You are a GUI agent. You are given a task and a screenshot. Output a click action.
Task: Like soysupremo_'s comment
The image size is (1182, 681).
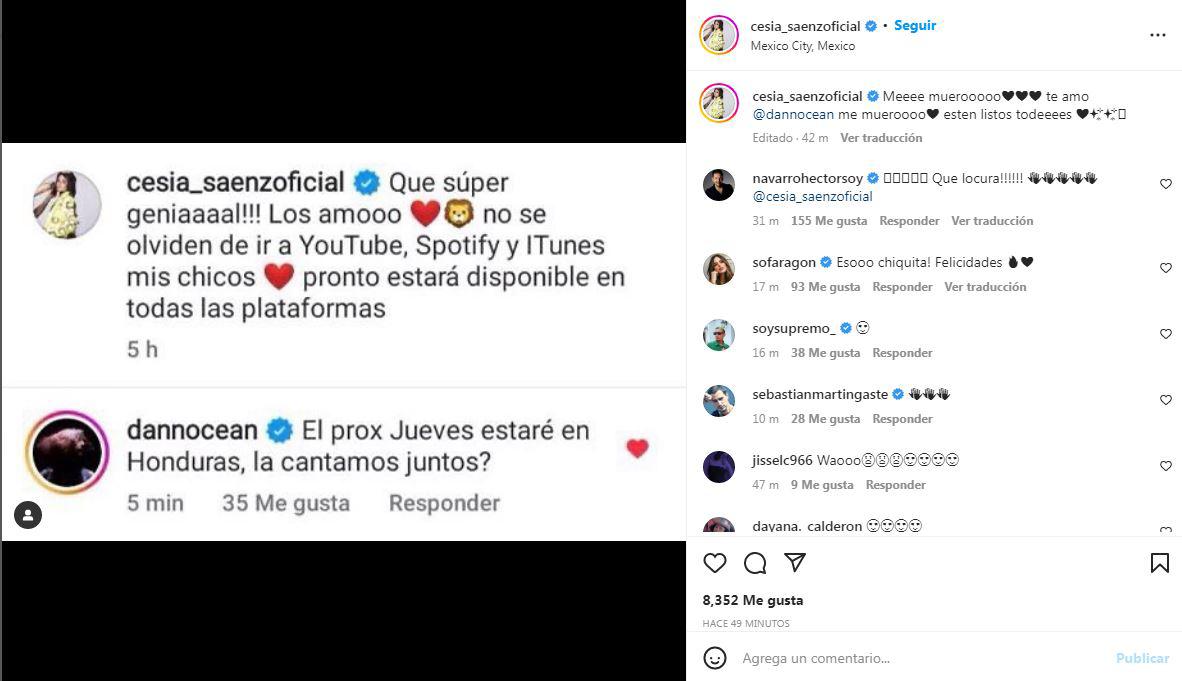click(x=1165, y=334)
